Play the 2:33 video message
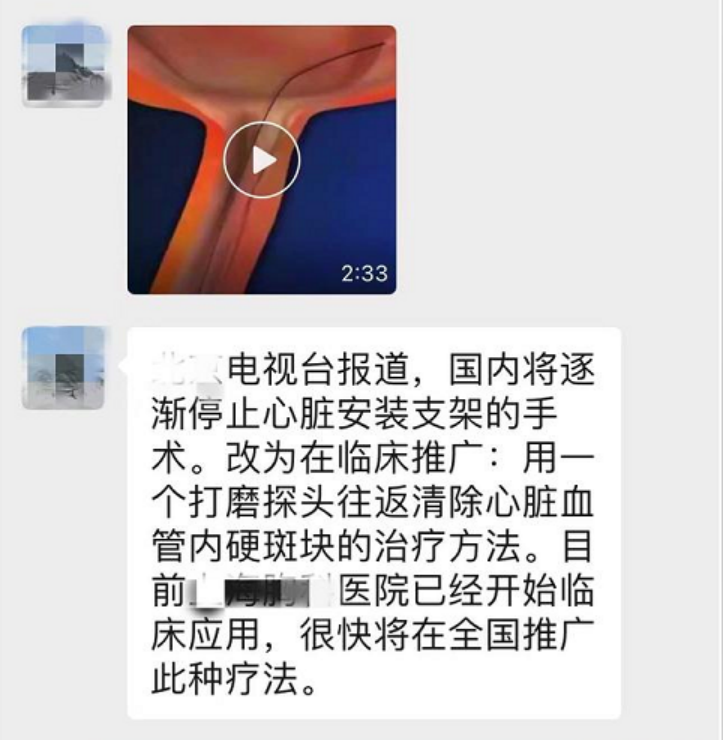The height and width of the screenshot is (740, 723). point(261,160)
